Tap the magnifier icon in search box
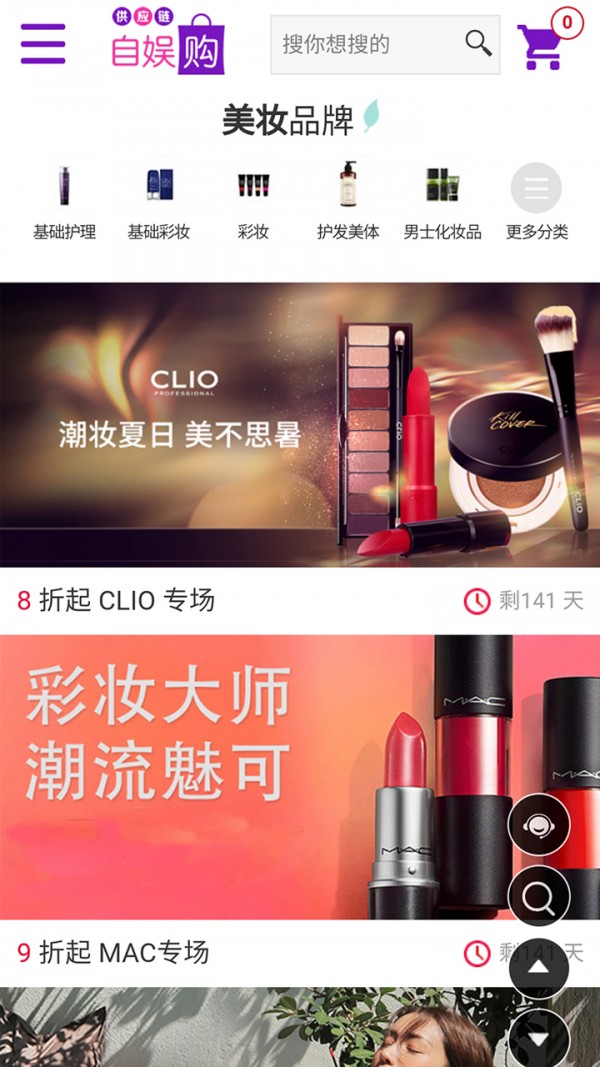This screenshot has height=1067, width=600. coord(479,43)
